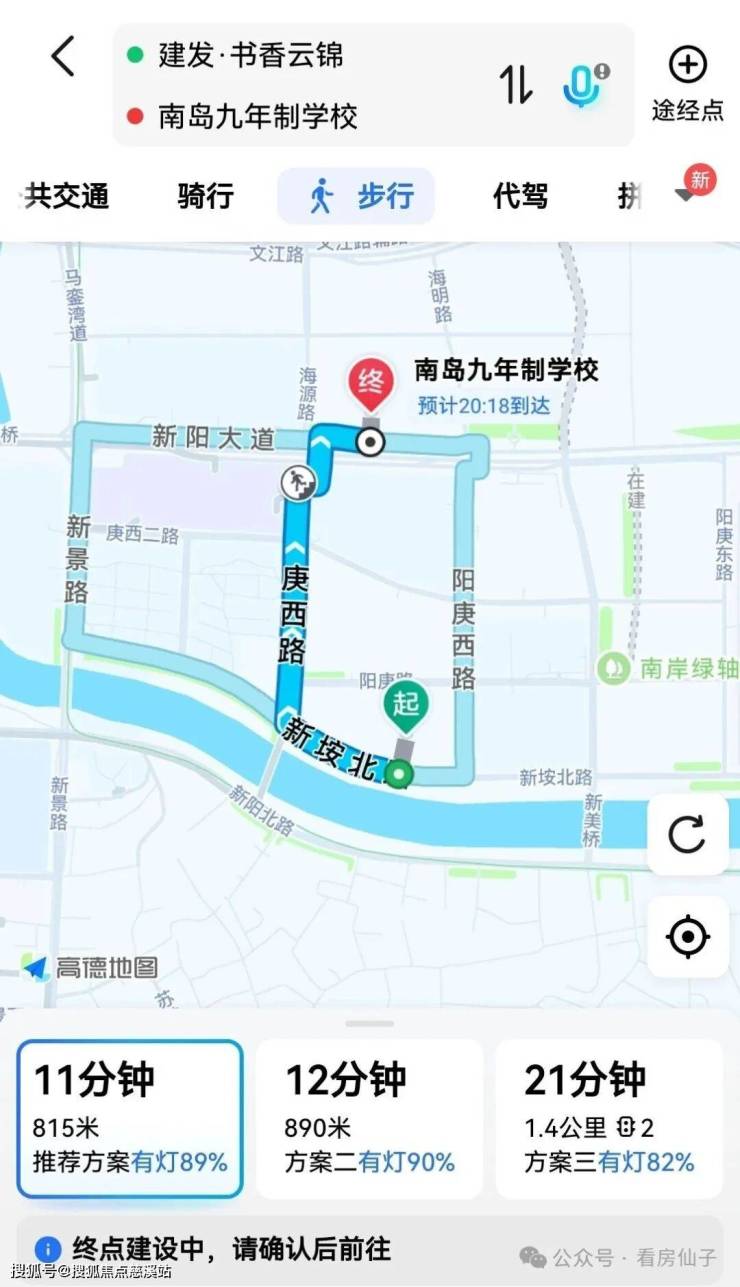Choose the 21分钟 1.4公里 route option
Image resolution: width=740 pixels, height=1287 pixels.
click(609, 1119)
